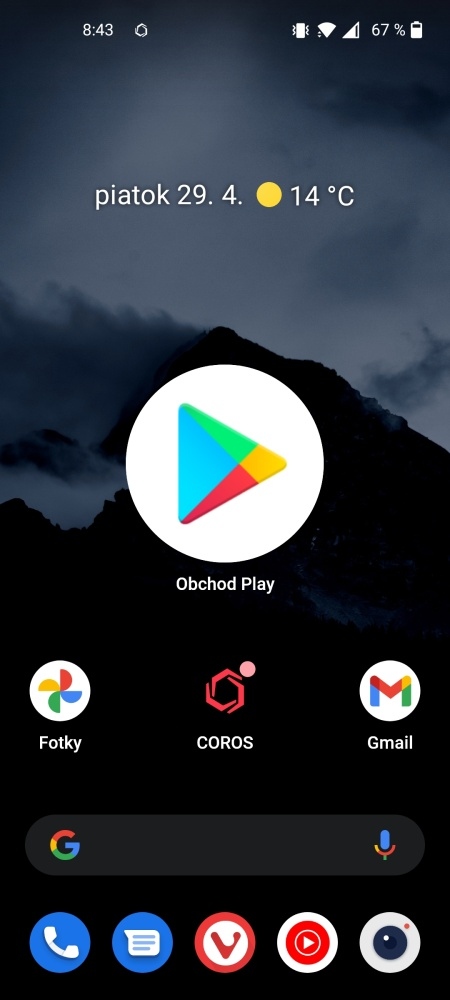View the date and weather widget
450x1000 pixels.
[x=224, y=196]
